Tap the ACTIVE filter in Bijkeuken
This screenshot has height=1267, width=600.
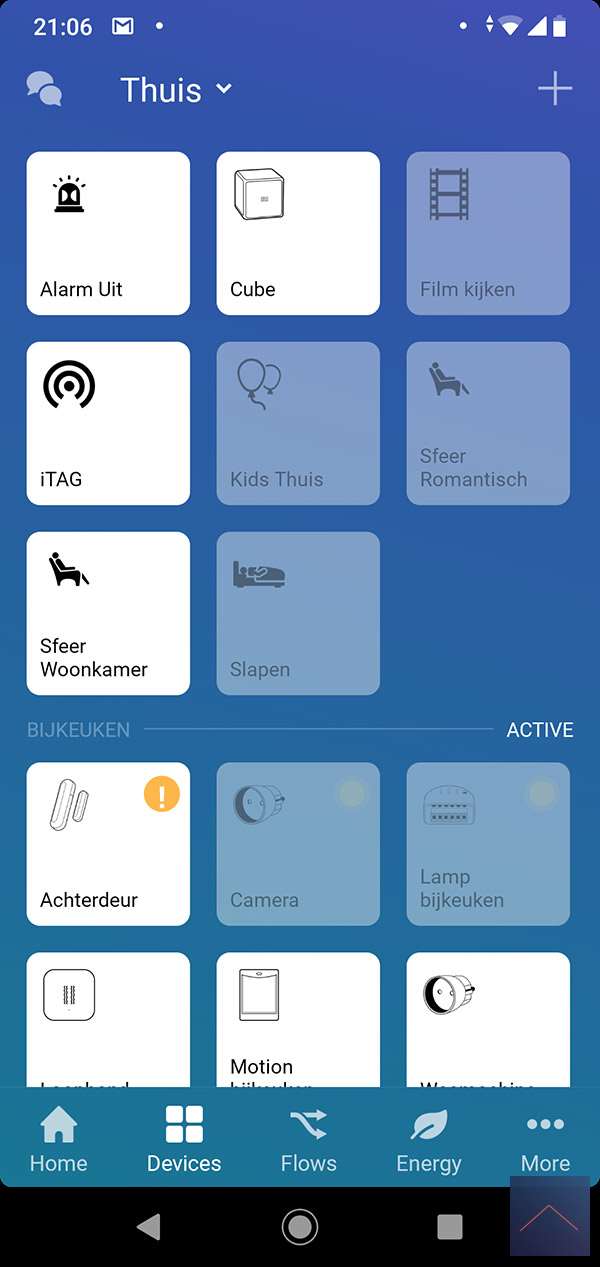pos(540,730)
